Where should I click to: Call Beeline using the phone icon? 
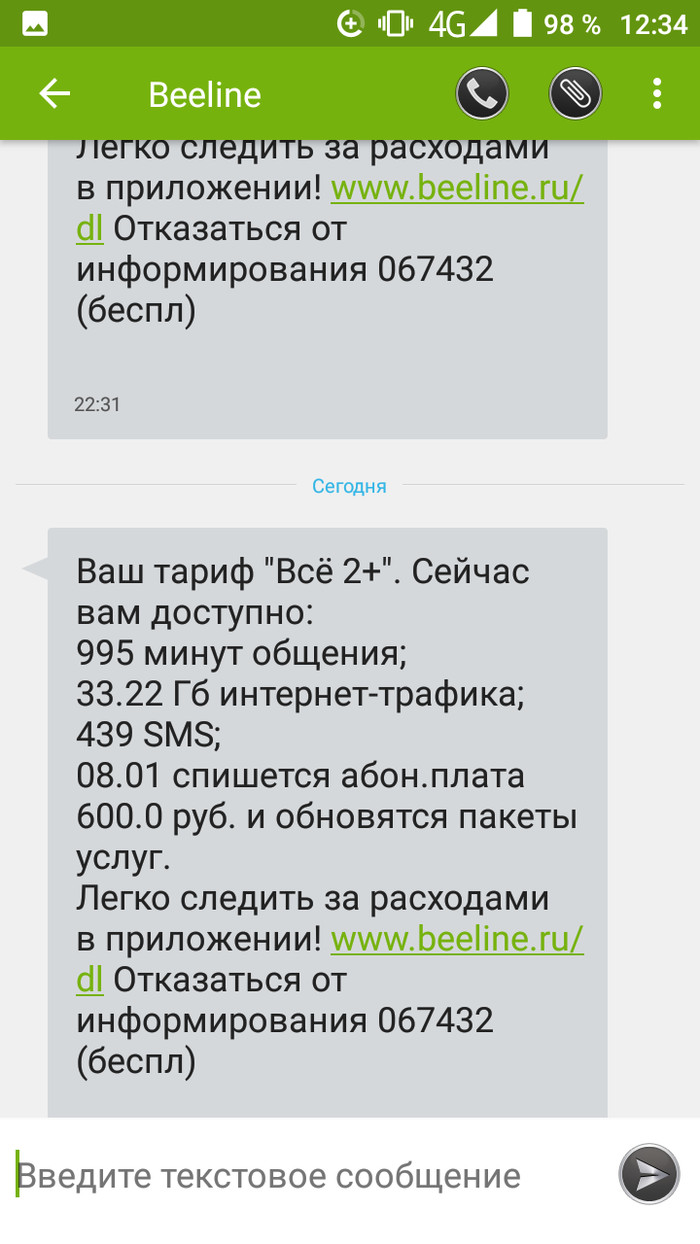click(482, 94)
